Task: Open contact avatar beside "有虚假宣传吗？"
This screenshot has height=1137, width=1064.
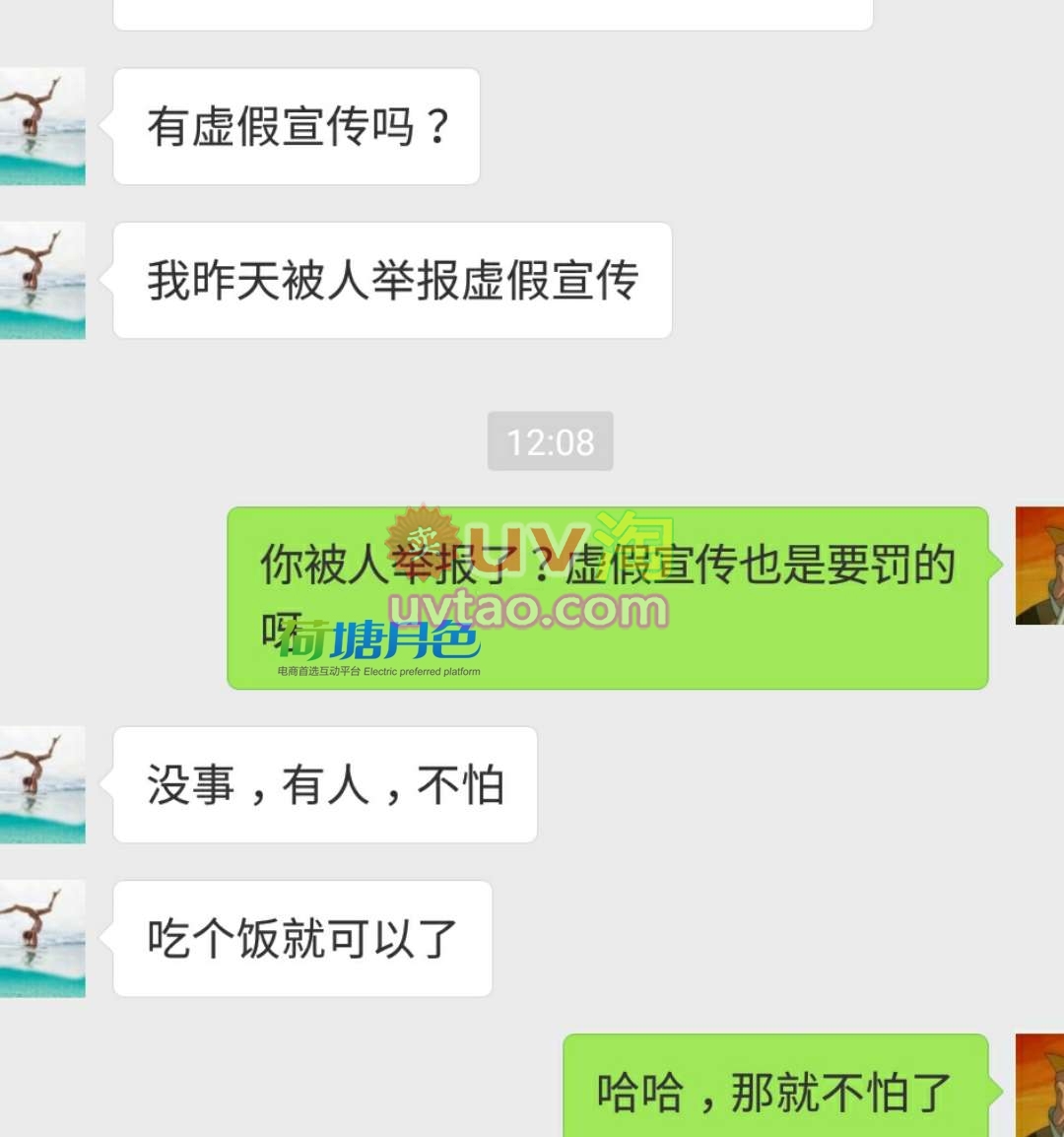Action: click(41, 126)
